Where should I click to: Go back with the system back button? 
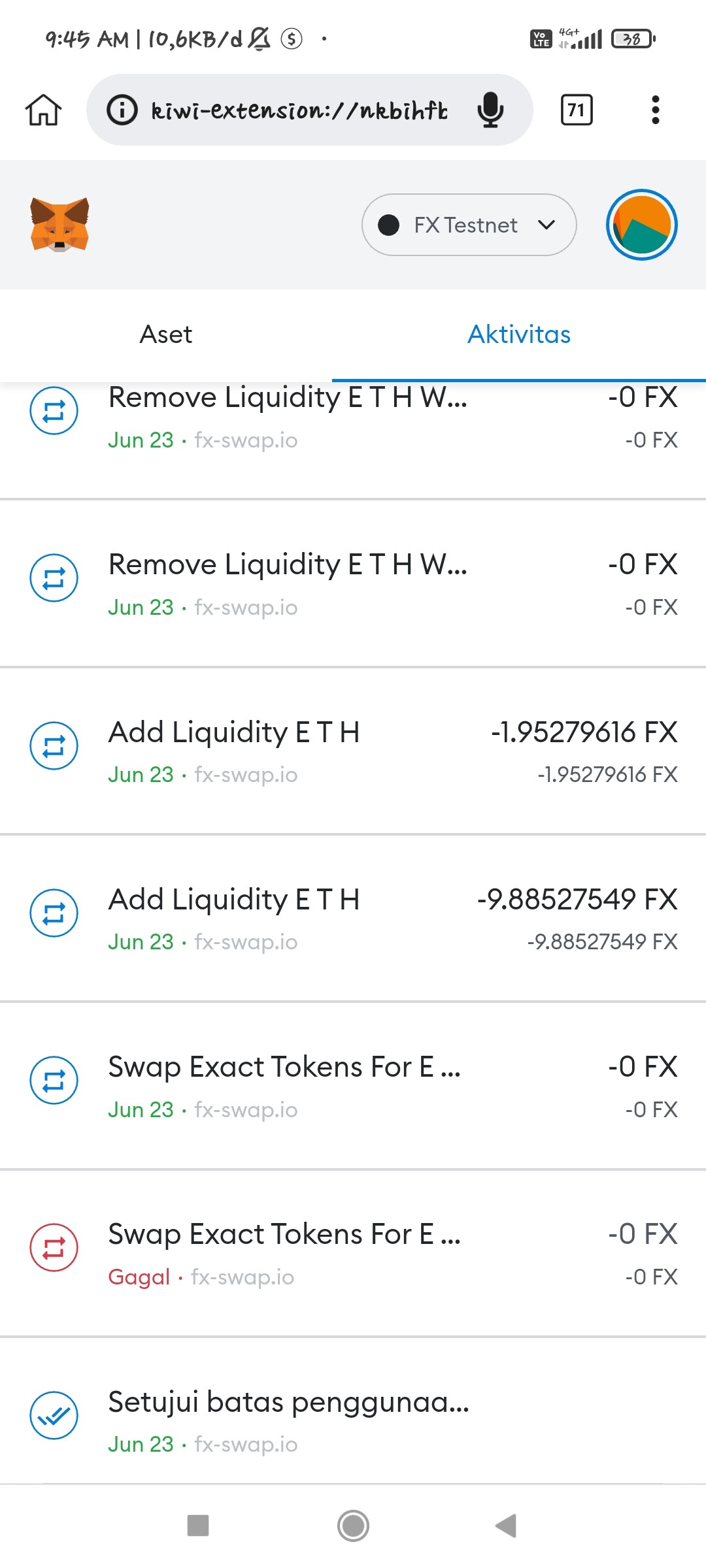[506, 1526]
